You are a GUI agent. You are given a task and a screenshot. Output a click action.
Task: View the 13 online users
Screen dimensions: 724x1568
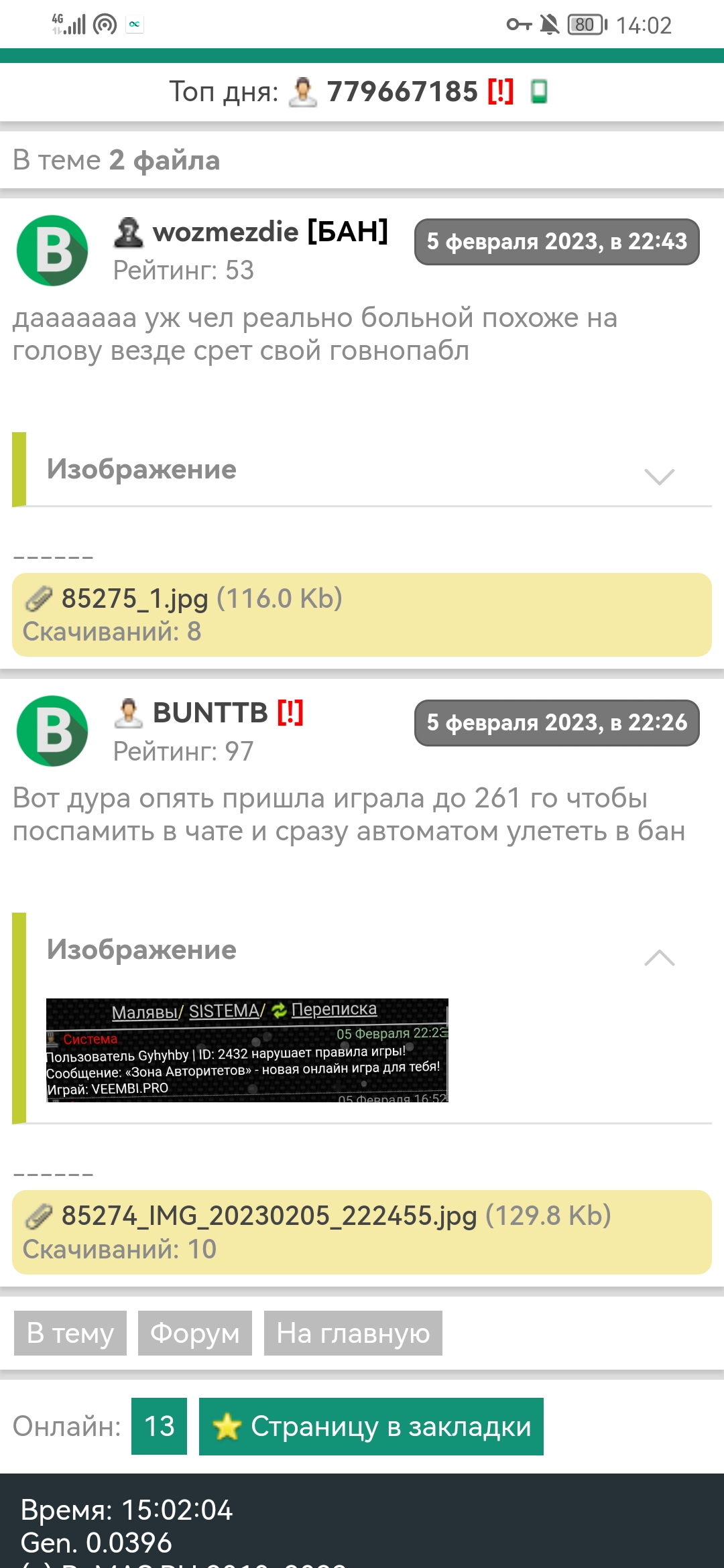click(159, 1426)
